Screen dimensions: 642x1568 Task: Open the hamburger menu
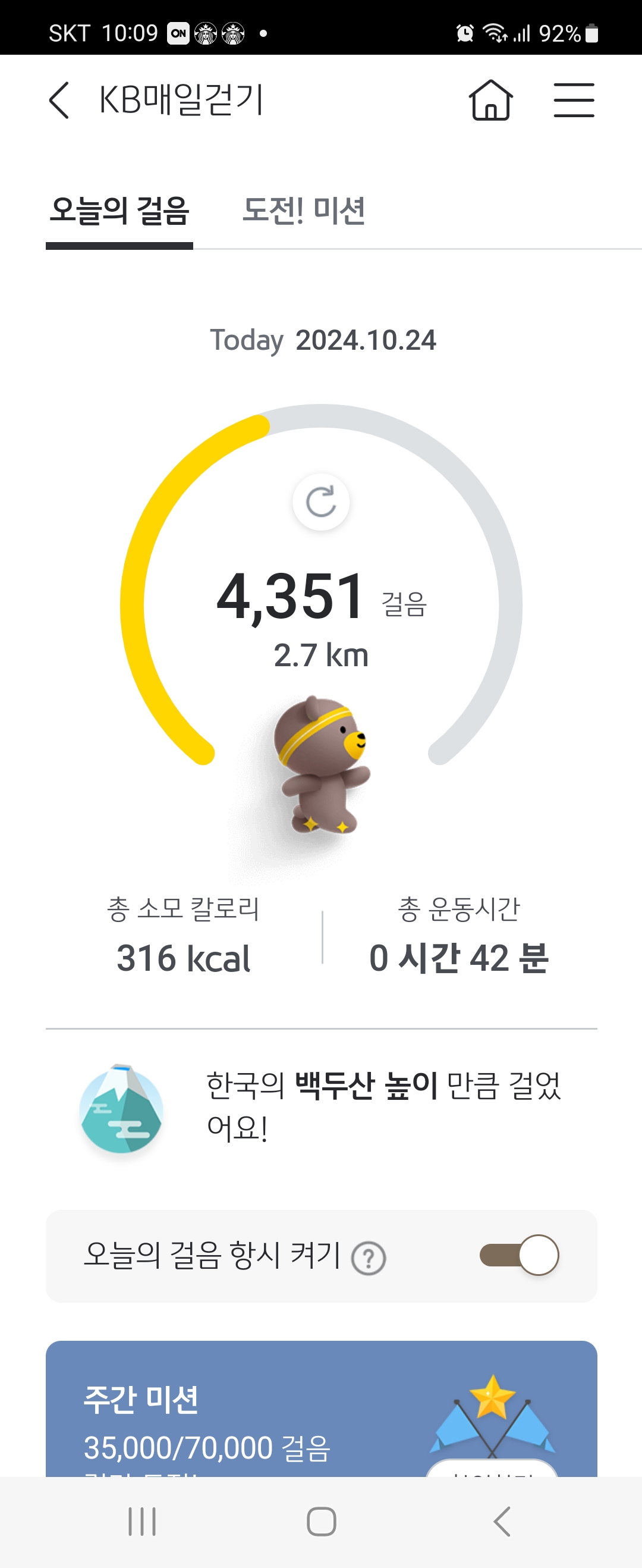pos(573,101)
